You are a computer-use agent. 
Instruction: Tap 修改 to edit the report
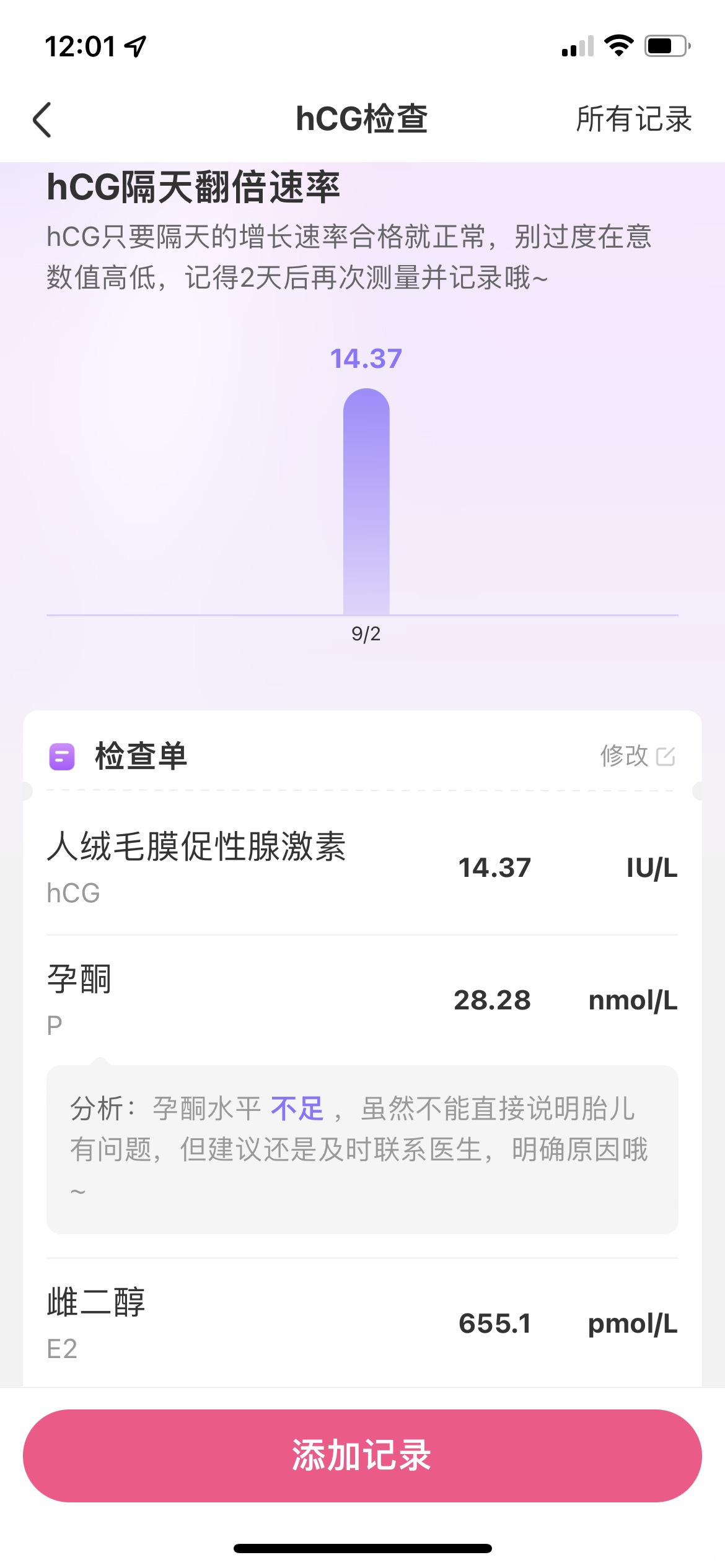(625, 756)
